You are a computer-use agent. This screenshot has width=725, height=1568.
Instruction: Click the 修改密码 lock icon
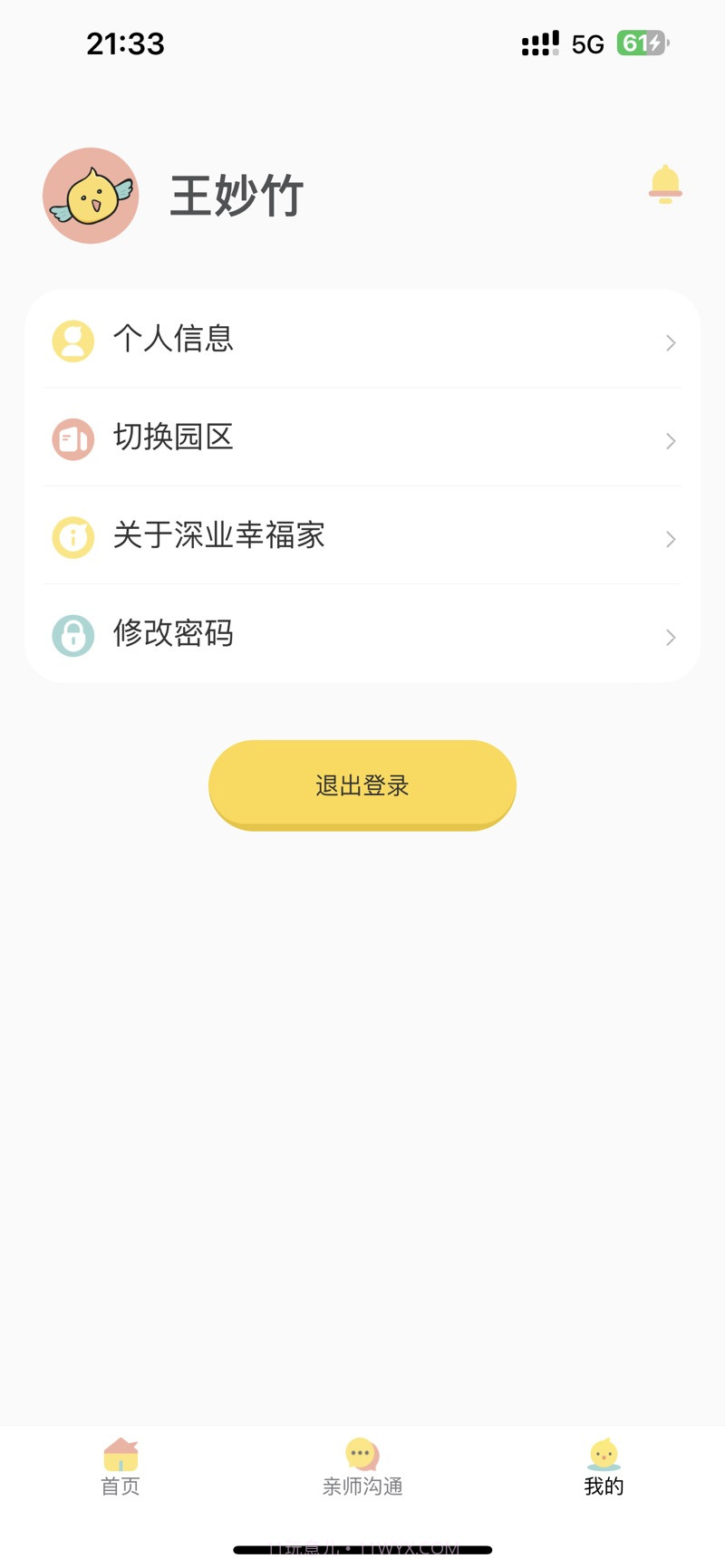click(72, 636)
